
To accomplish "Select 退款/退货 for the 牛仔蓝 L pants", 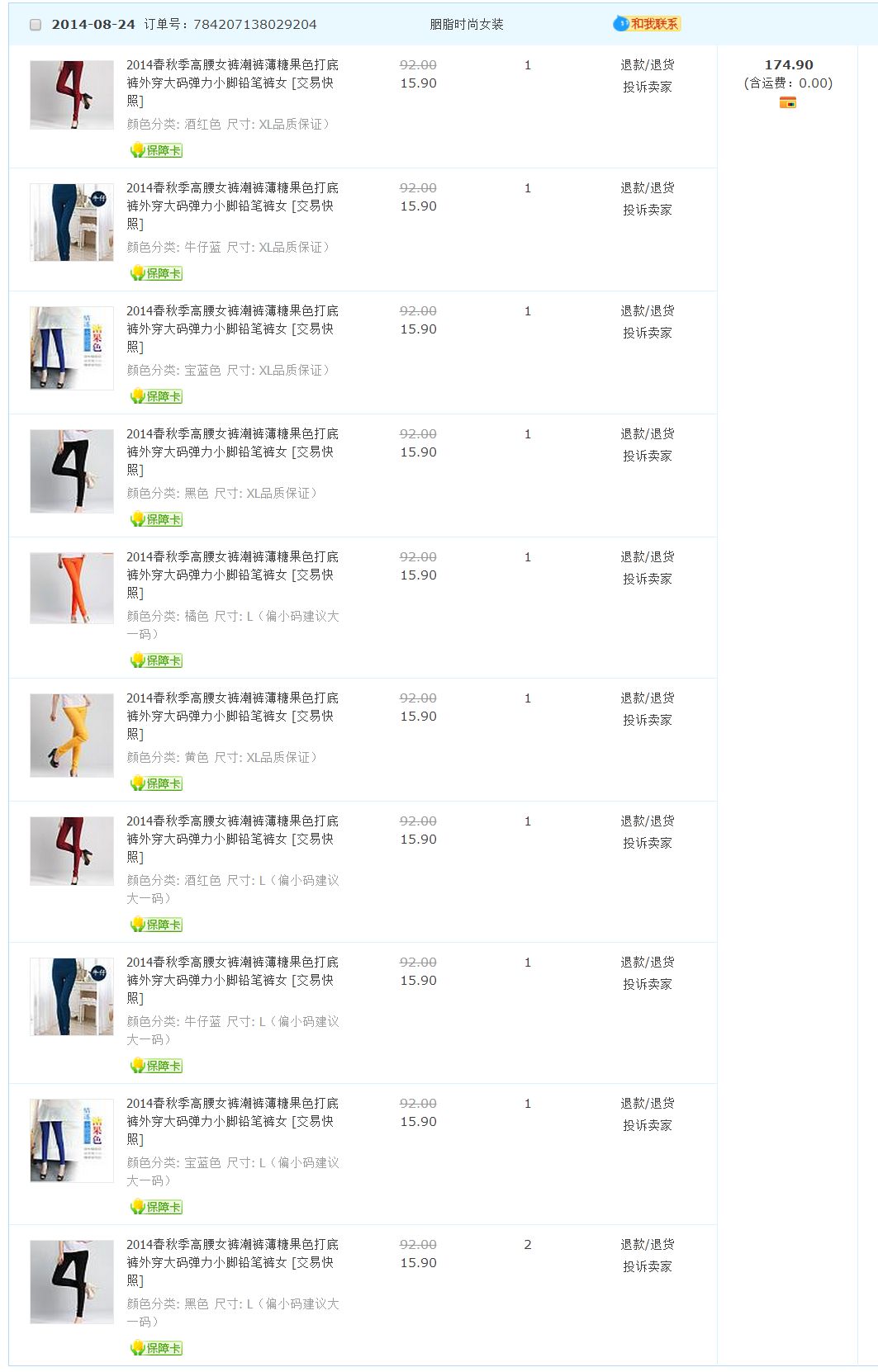I will (647, 962).
